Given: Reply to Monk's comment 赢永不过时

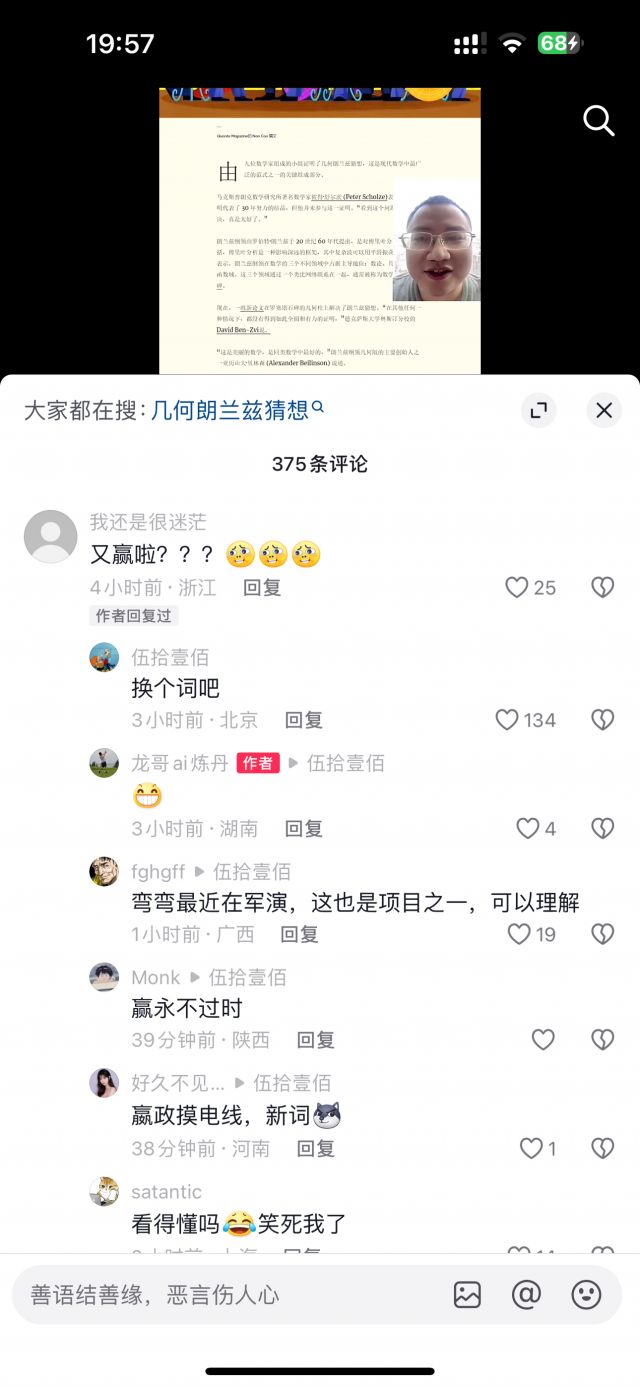Looking at the screenshot, I should (x=316, y=1040).
